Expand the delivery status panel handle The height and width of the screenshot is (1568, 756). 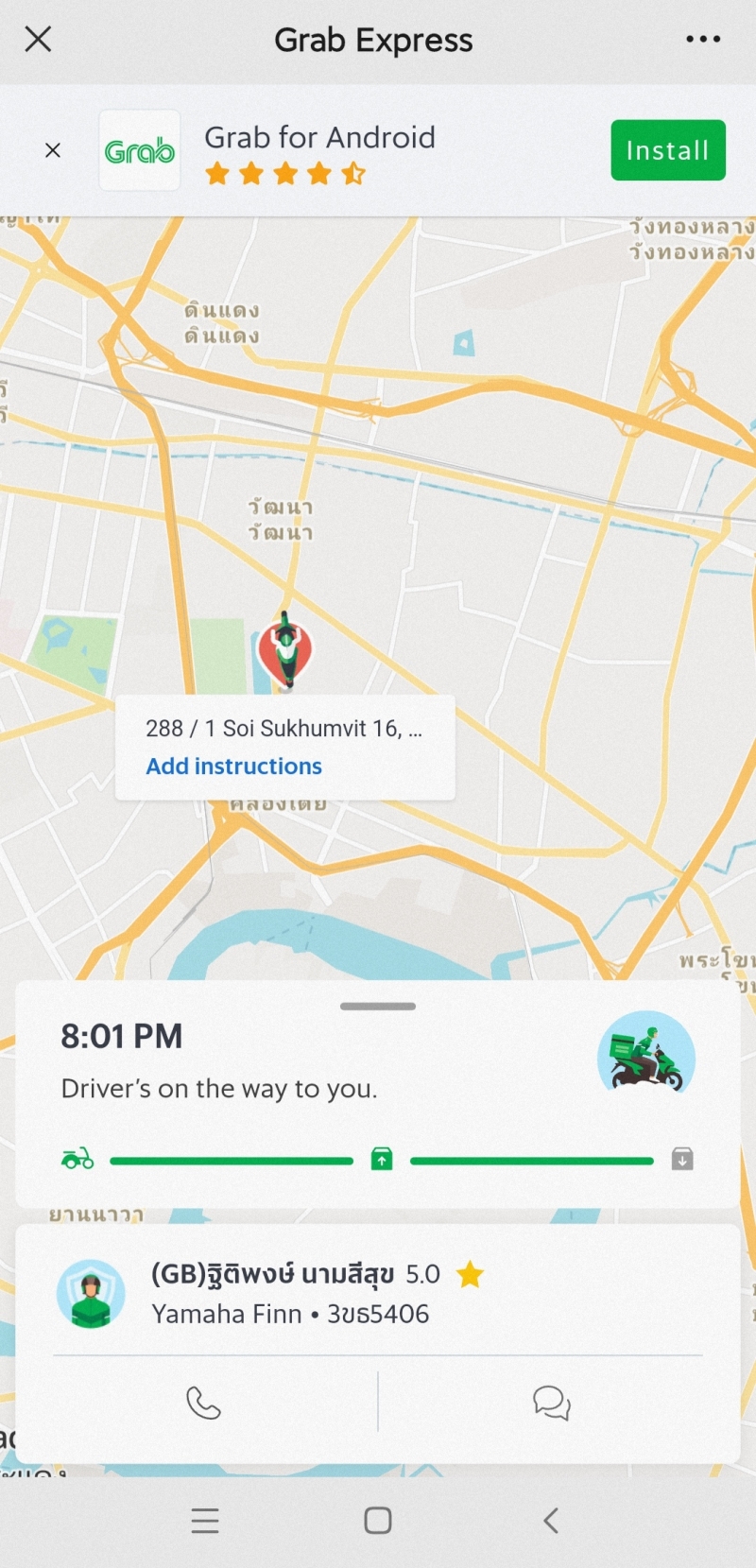point(378,1007)
